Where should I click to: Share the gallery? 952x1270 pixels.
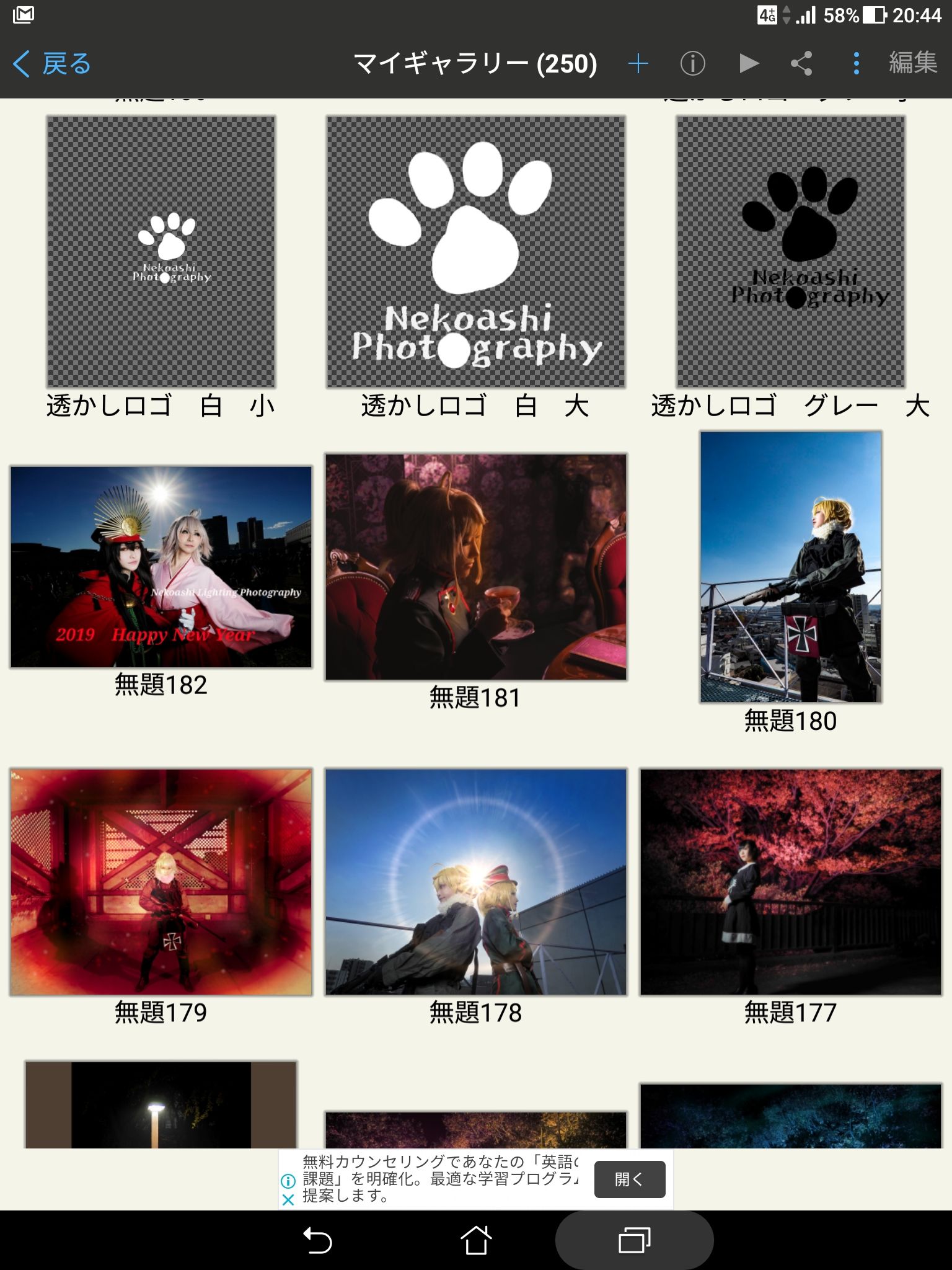(801, 64)
